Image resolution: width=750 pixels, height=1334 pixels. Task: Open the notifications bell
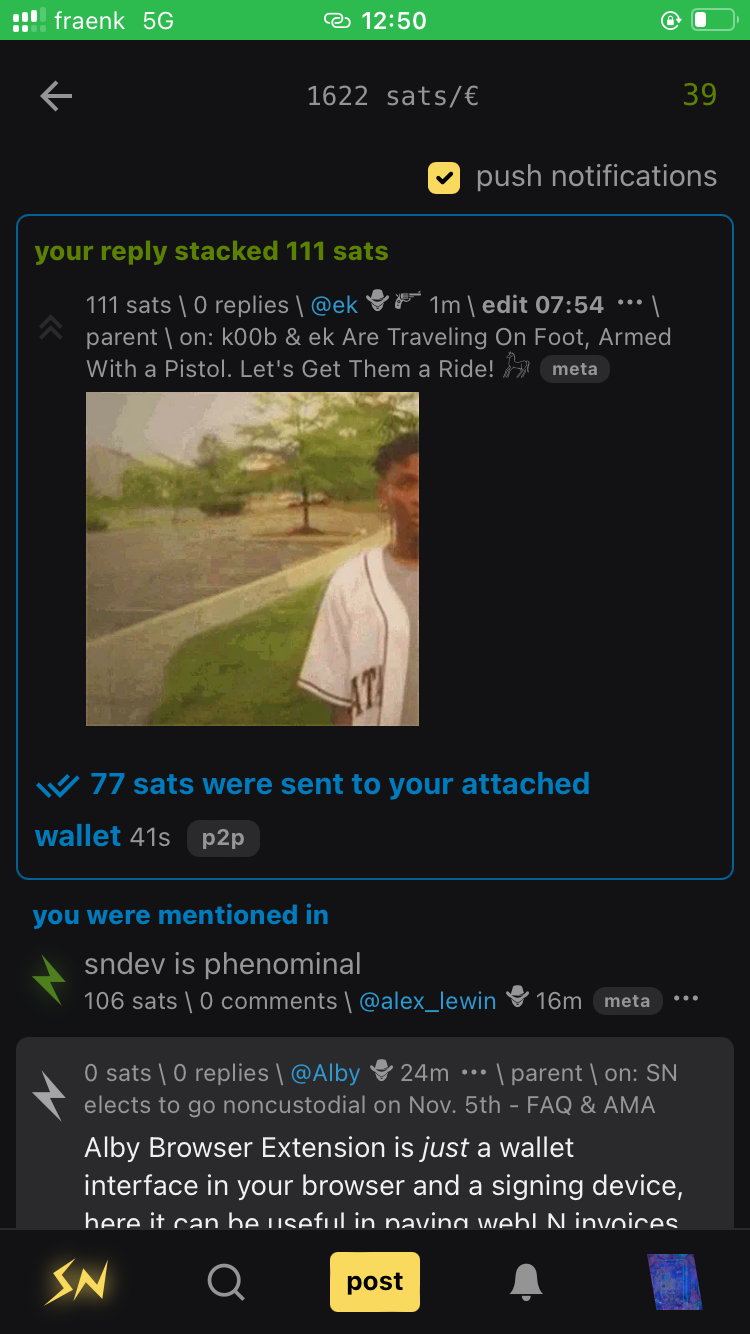pos(526,1281)
